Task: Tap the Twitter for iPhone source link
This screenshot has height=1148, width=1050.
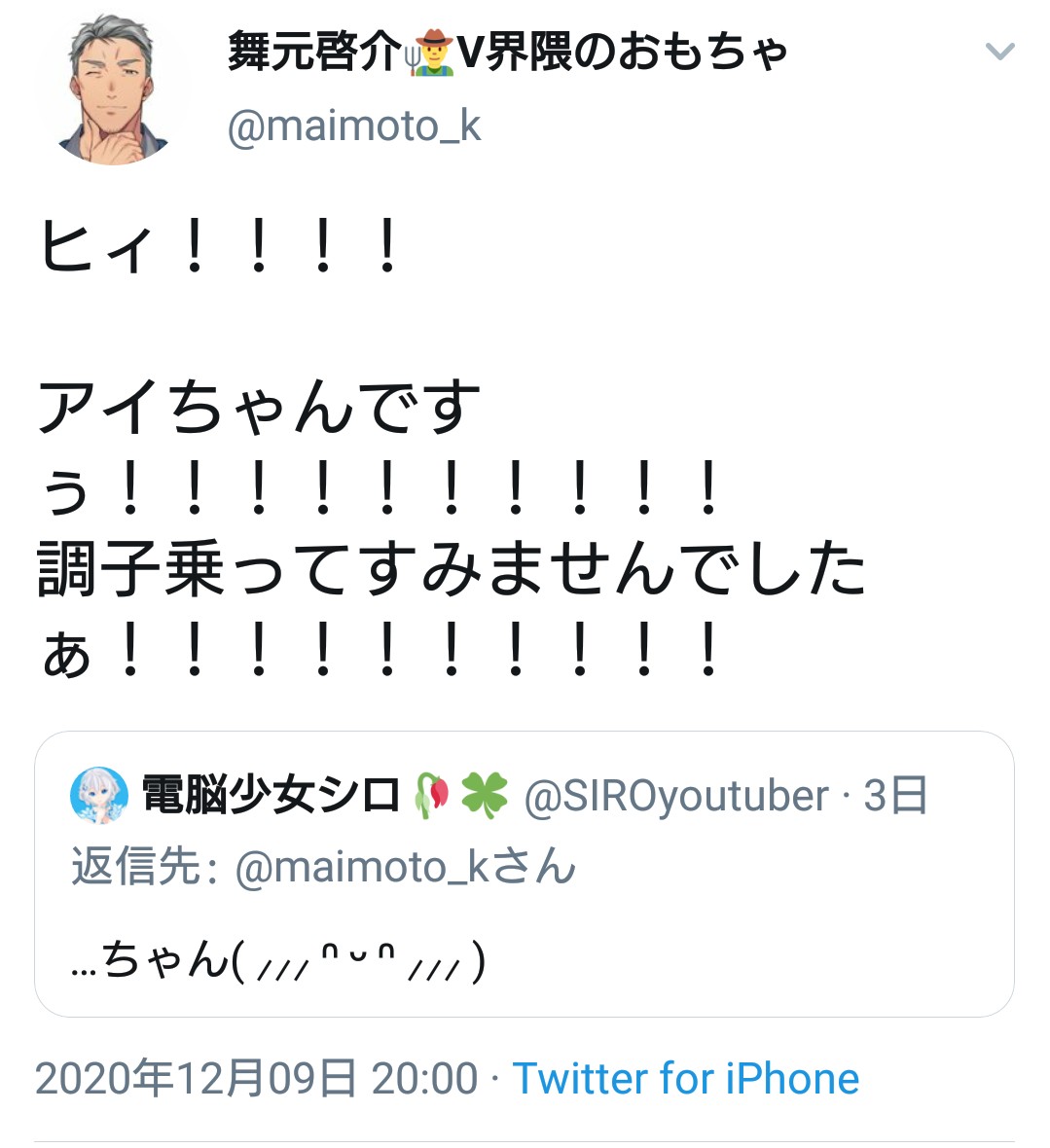Action: [x=685, y=1078]
